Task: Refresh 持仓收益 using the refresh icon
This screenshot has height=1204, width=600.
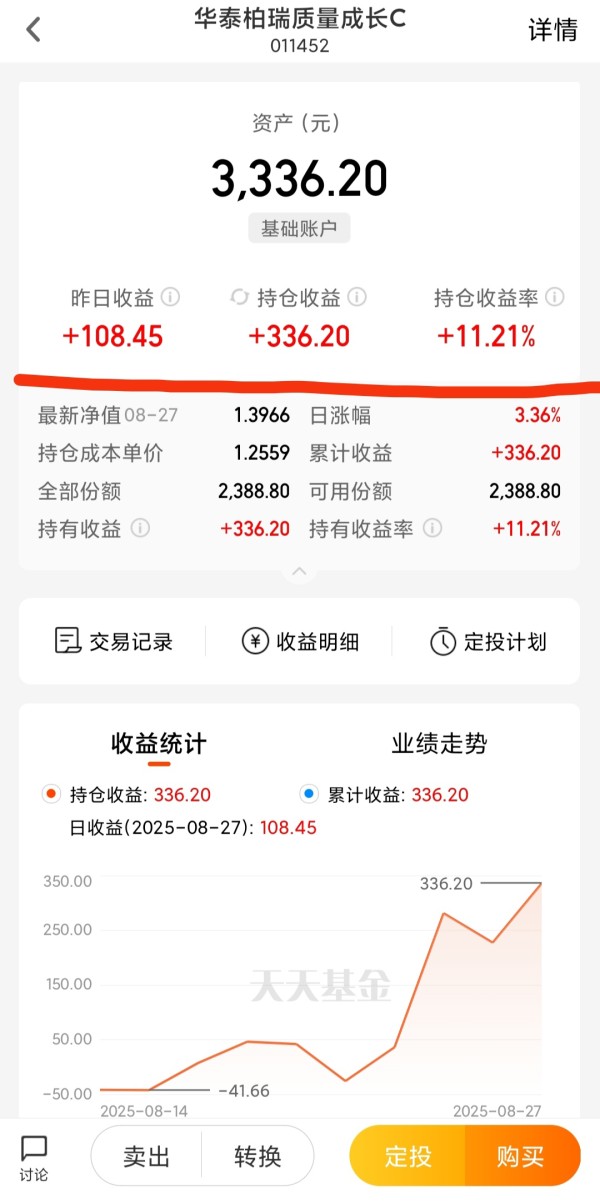Action: click(x=239, y=297)
